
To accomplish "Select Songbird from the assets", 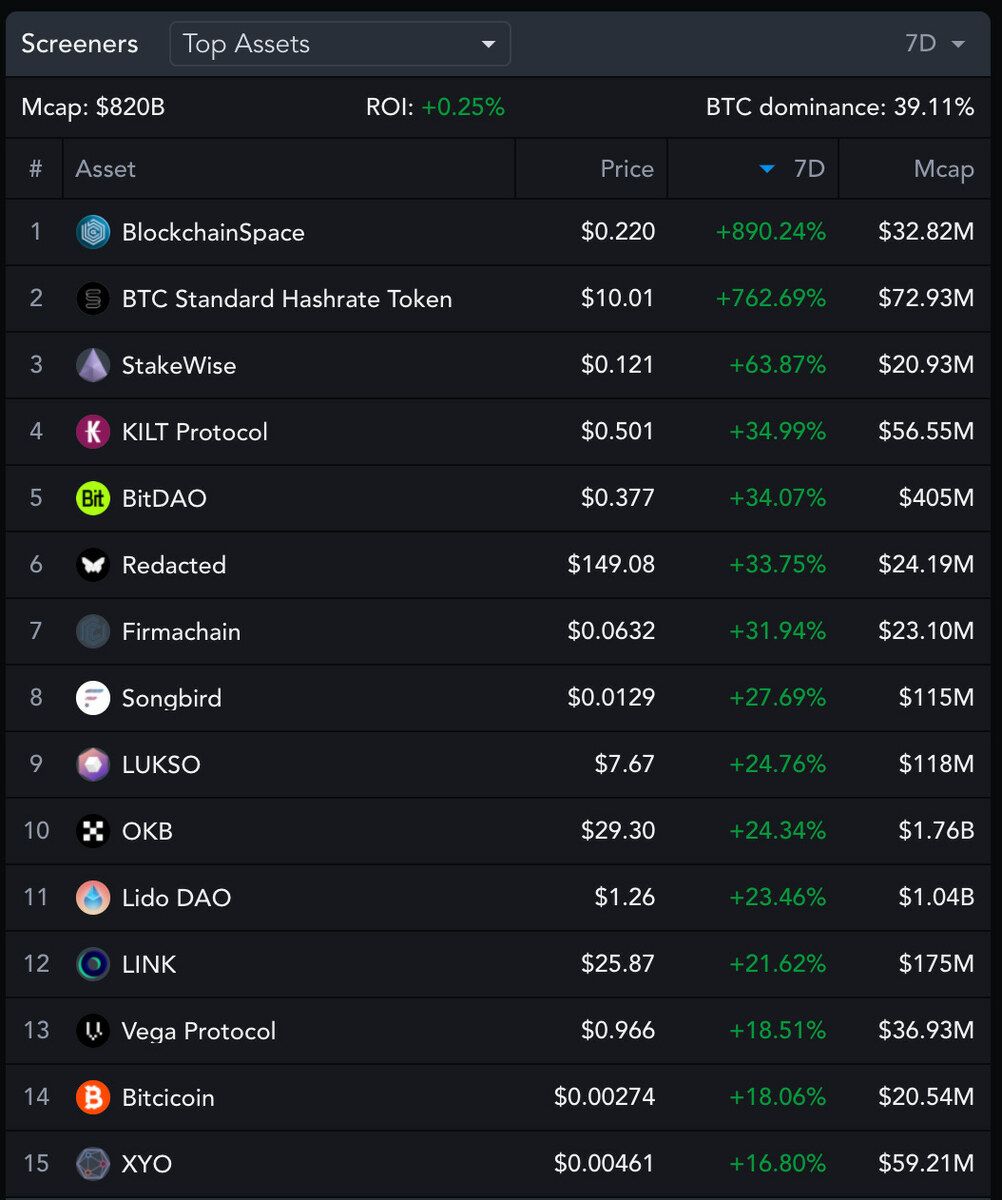I will click(x=171, y=698).
